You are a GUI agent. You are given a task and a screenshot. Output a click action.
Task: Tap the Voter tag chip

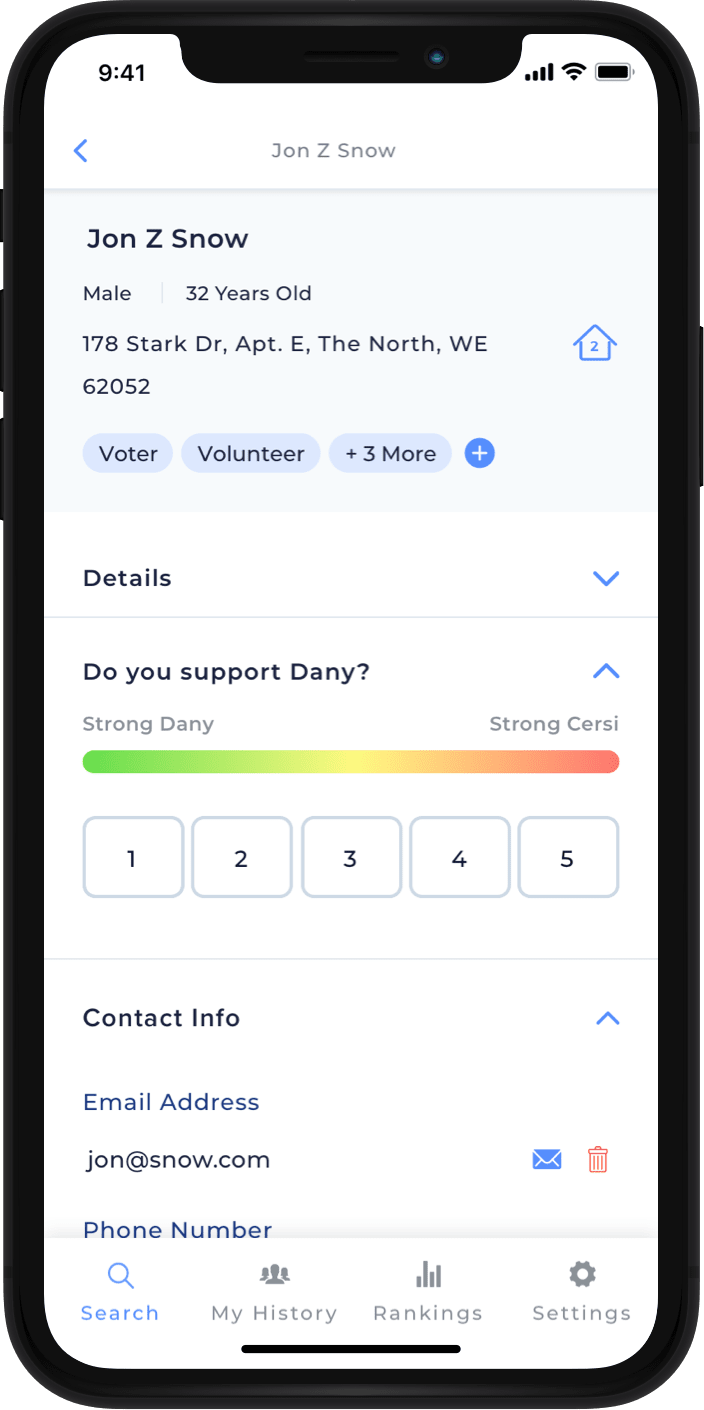tap(128, 454)
